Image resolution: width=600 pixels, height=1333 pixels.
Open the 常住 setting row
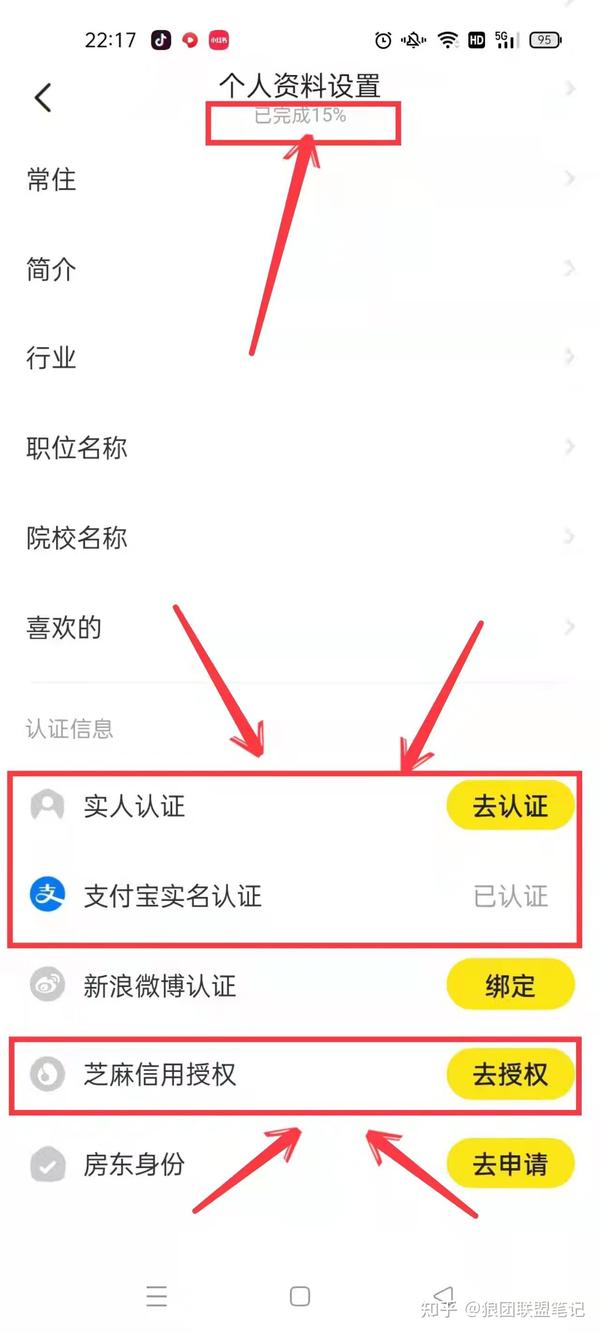coord(300,180)
